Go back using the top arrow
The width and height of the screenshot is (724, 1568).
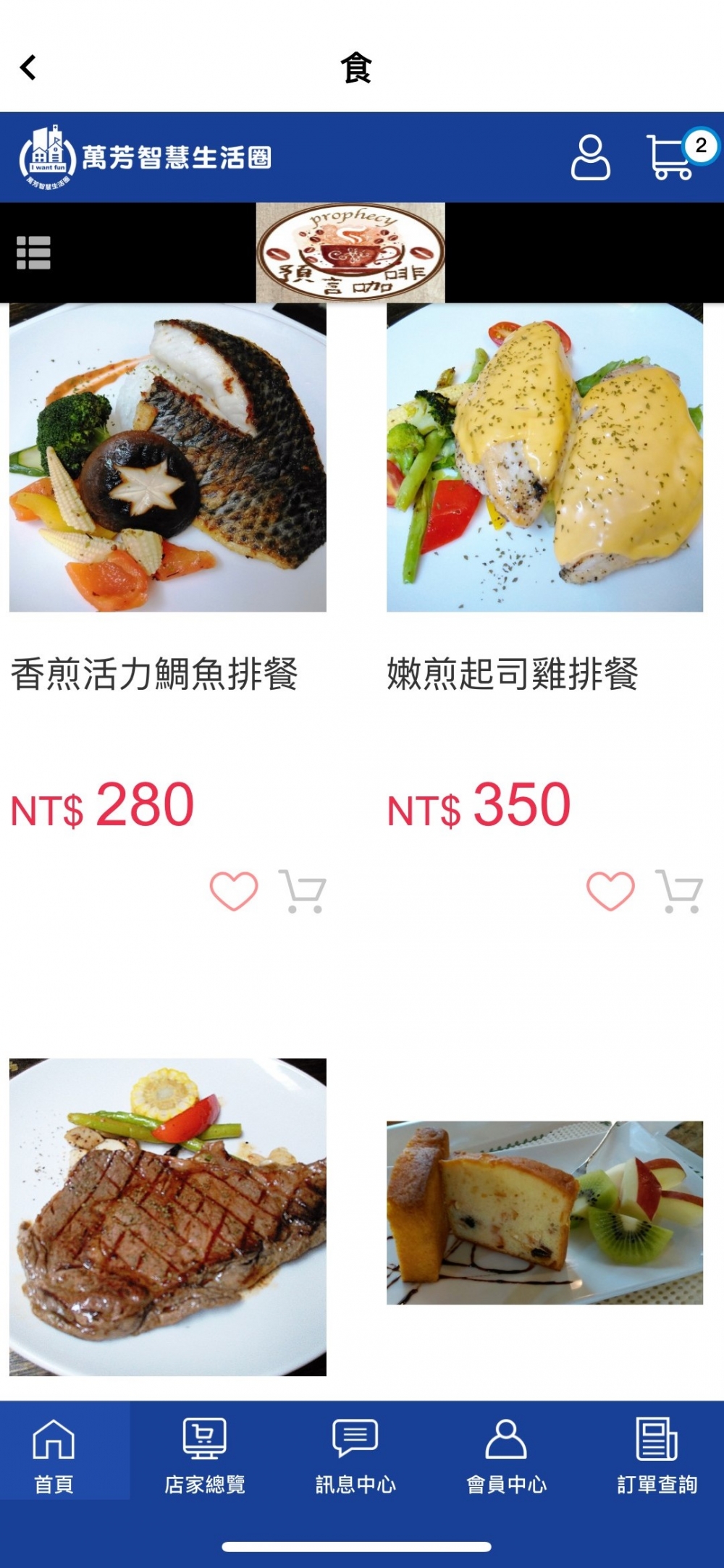pos(28,68)
